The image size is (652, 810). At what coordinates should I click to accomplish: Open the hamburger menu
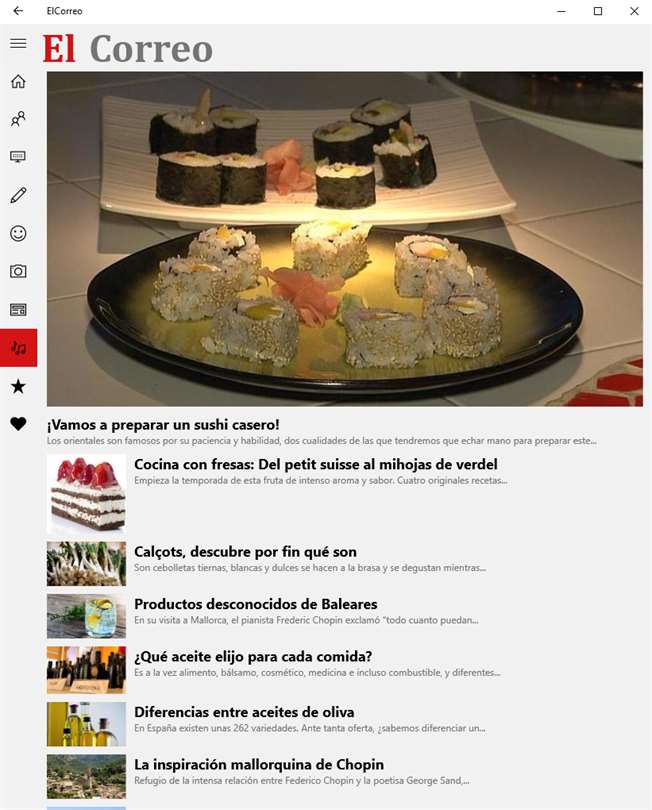18,43
